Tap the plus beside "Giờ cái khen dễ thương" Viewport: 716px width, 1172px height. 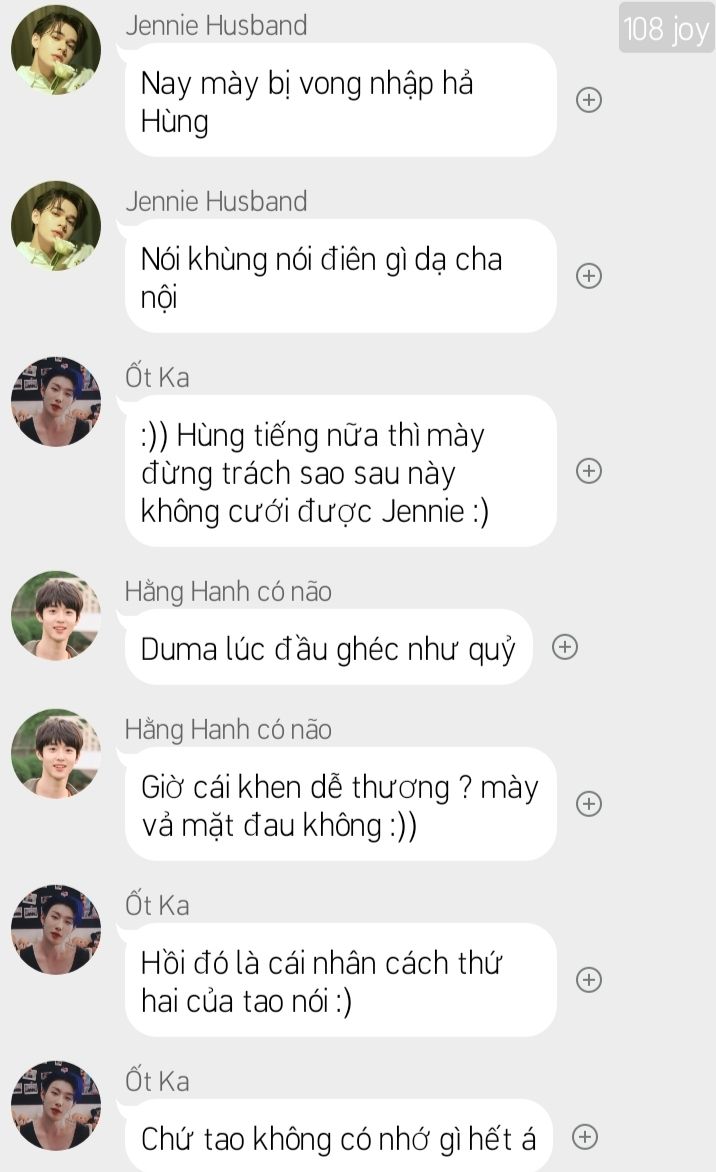tap(589, 804)
